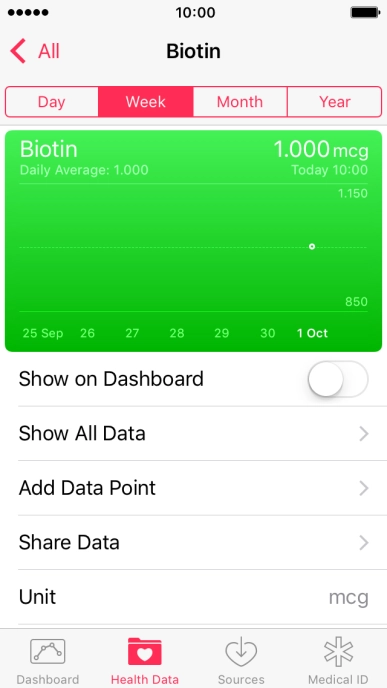Switch to the Year view
Viewport: 387px width, 688px height.
coord(335,102)
